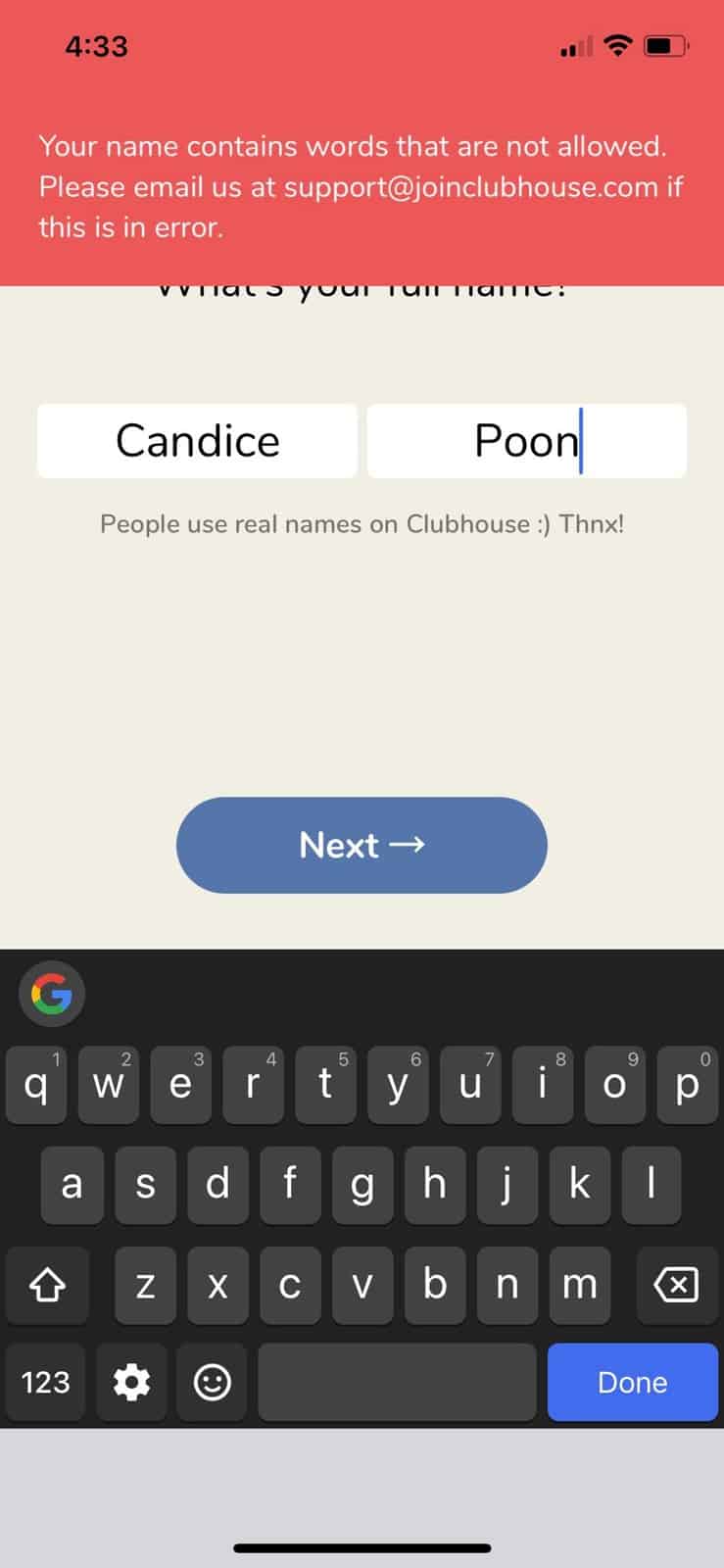Enable the shift key
This screenshot has height=1568, width=724.
pos(46,1284)
